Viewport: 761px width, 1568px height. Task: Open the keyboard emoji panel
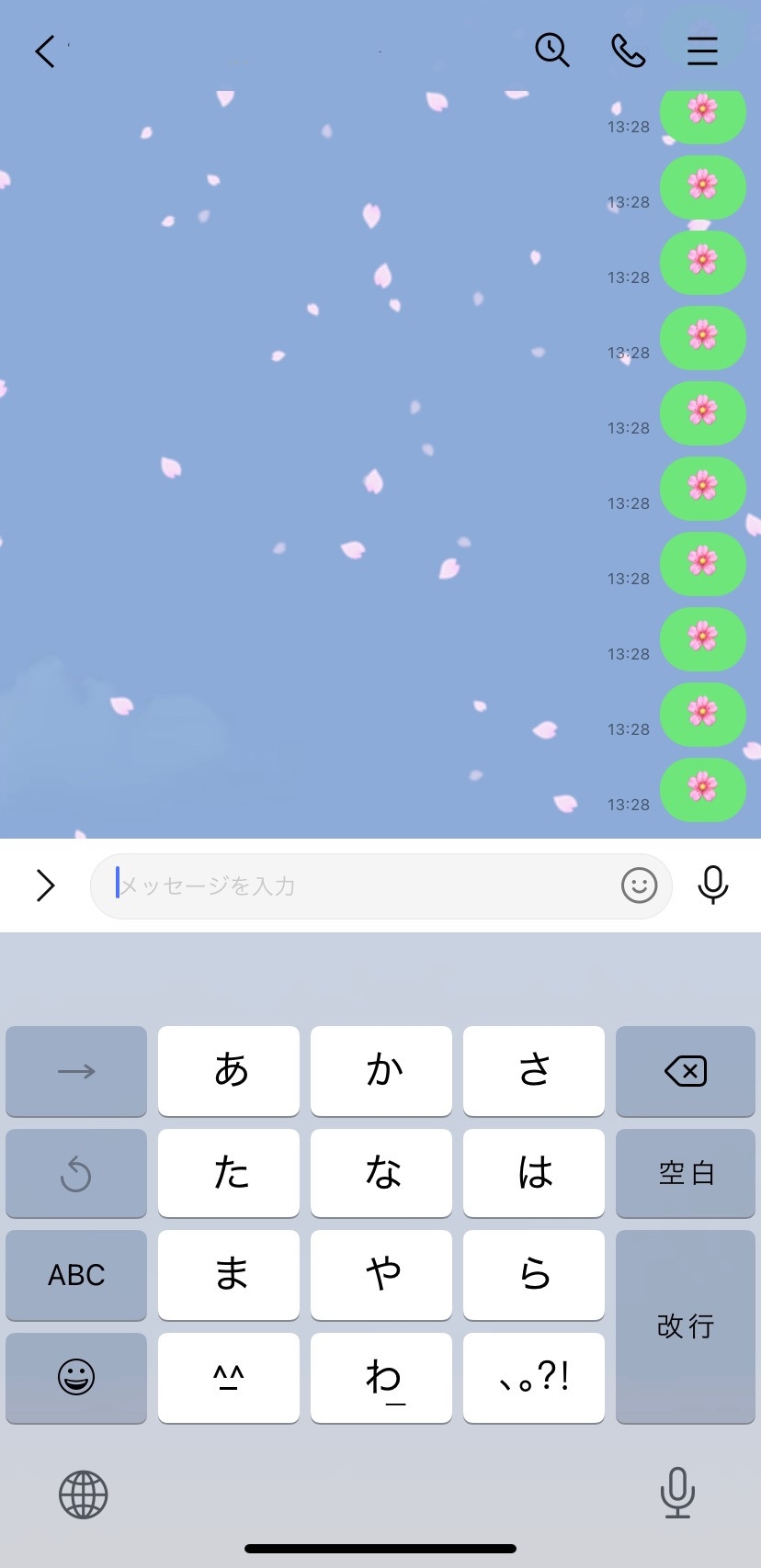point(76,1377)
